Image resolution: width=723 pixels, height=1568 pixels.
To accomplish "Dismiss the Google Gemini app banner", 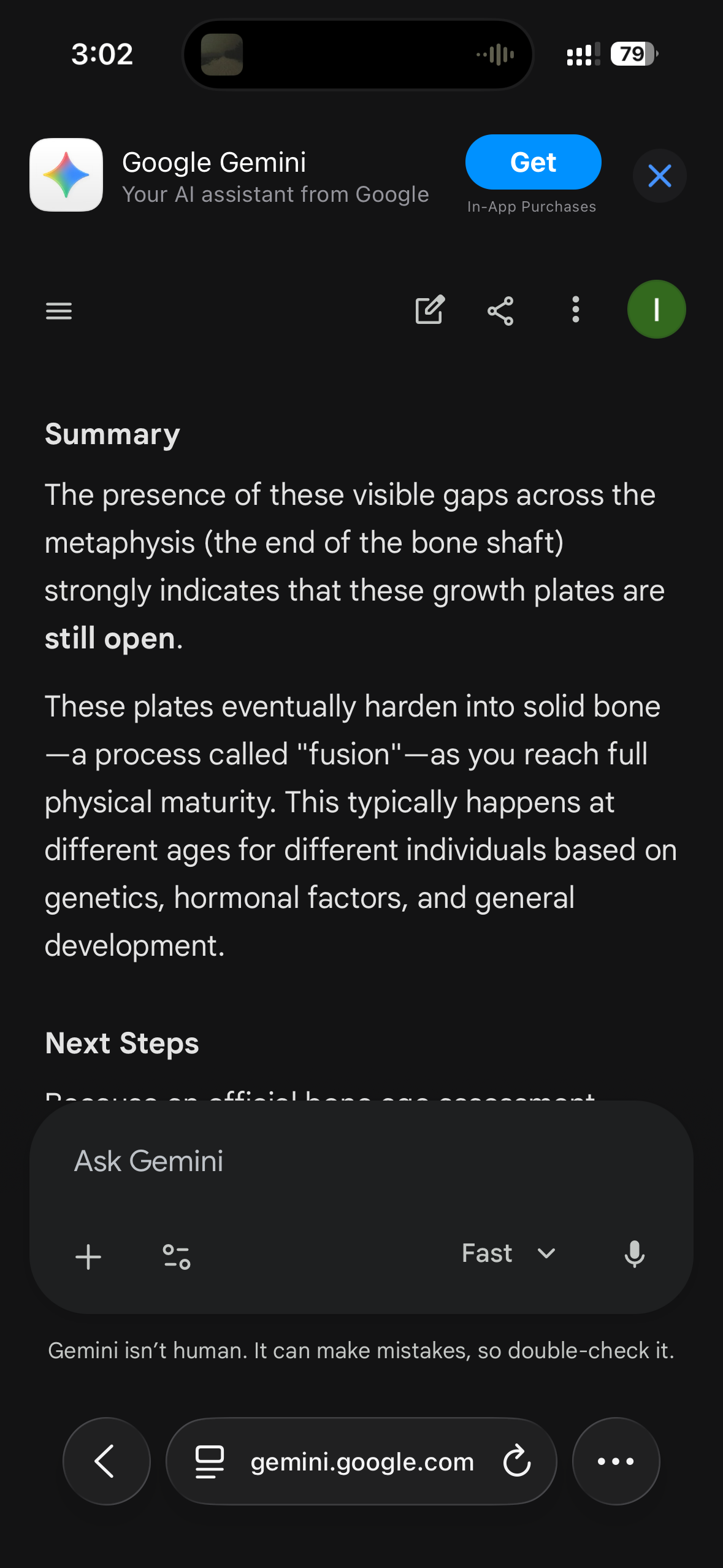I will pos(659,176).
